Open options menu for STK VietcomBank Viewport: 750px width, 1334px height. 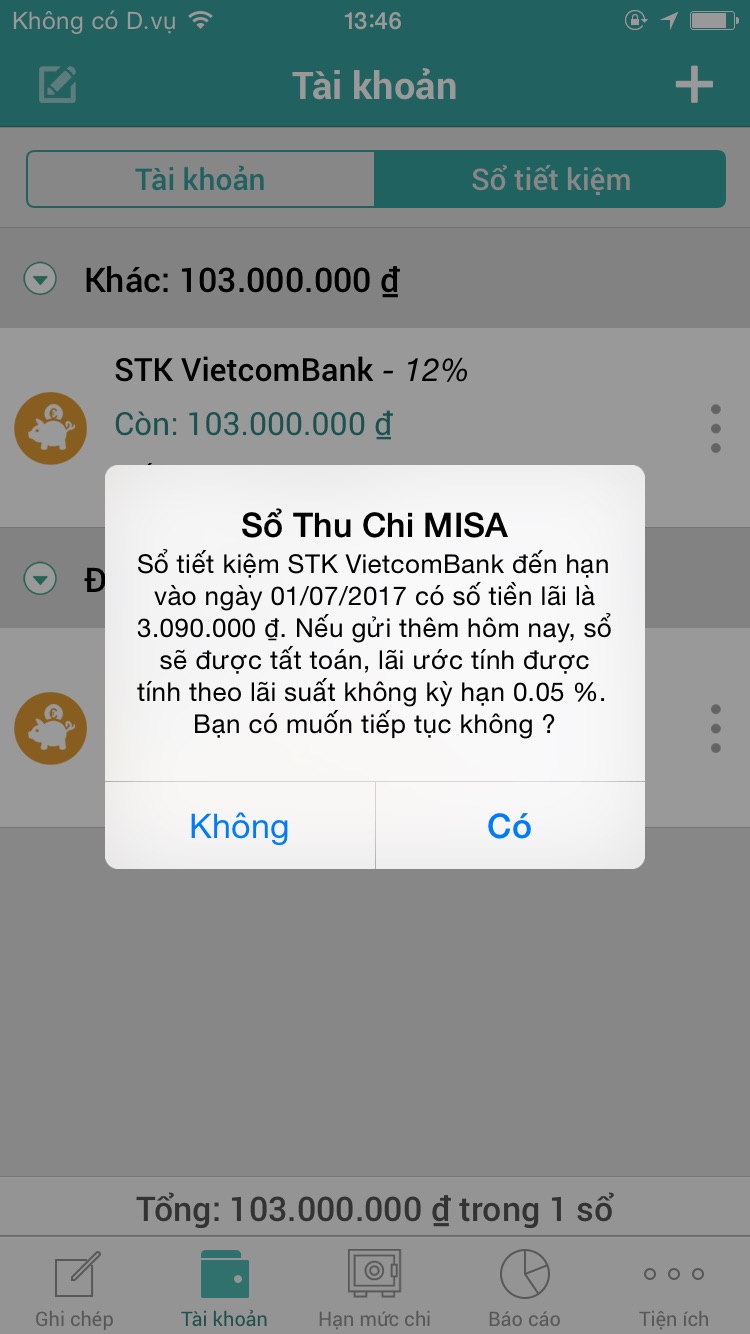(x=715, y=429)
